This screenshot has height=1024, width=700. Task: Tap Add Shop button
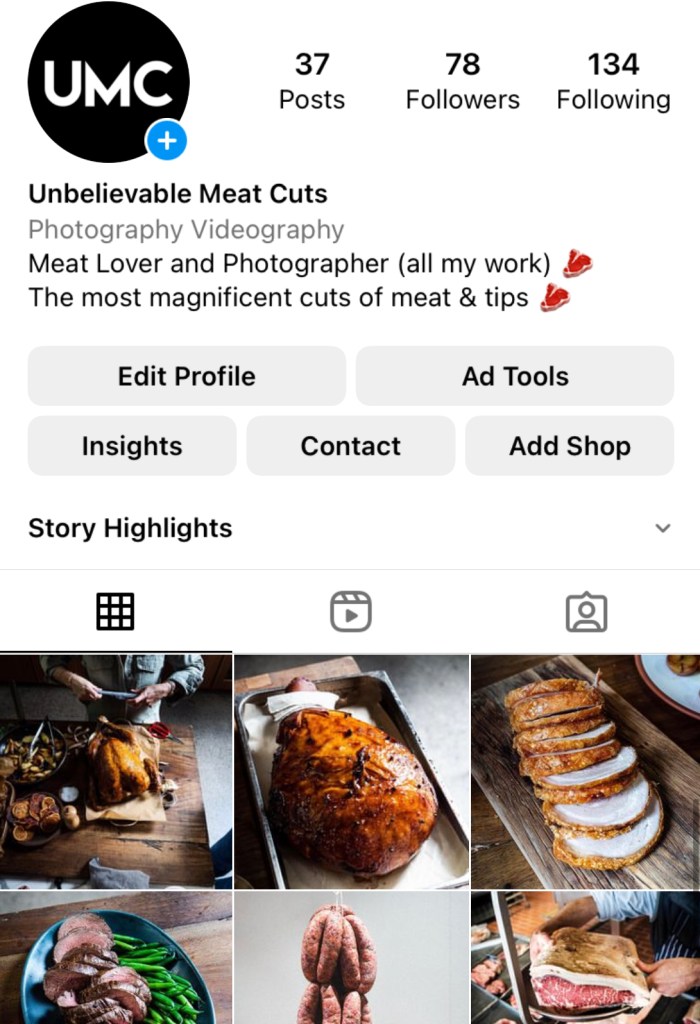(569, 446)
